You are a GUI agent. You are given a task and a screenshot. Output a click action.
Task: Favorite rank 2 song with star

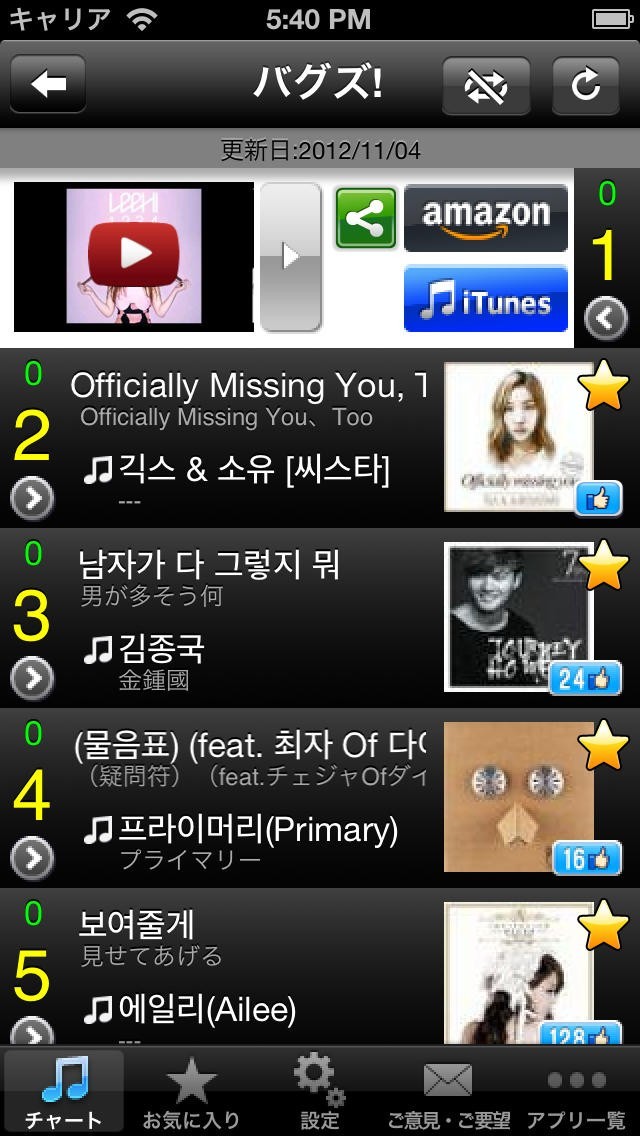coord(604,389)
